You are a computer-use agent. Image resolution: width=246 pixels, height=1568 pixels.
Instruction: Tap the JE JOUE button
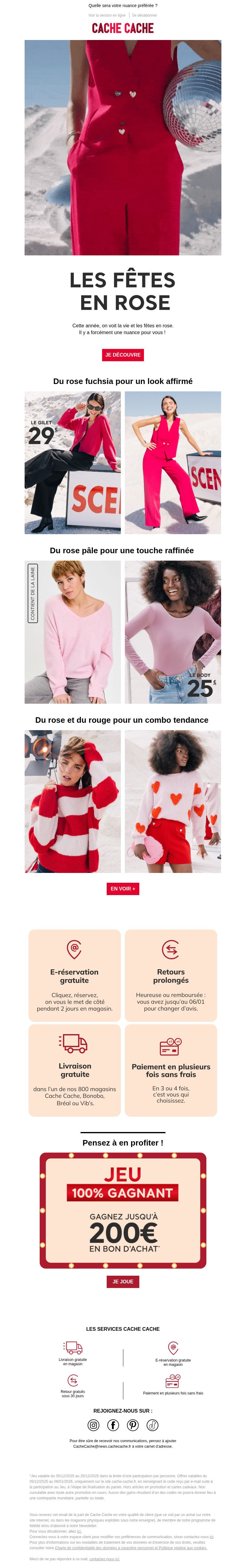pos(122,1281)
